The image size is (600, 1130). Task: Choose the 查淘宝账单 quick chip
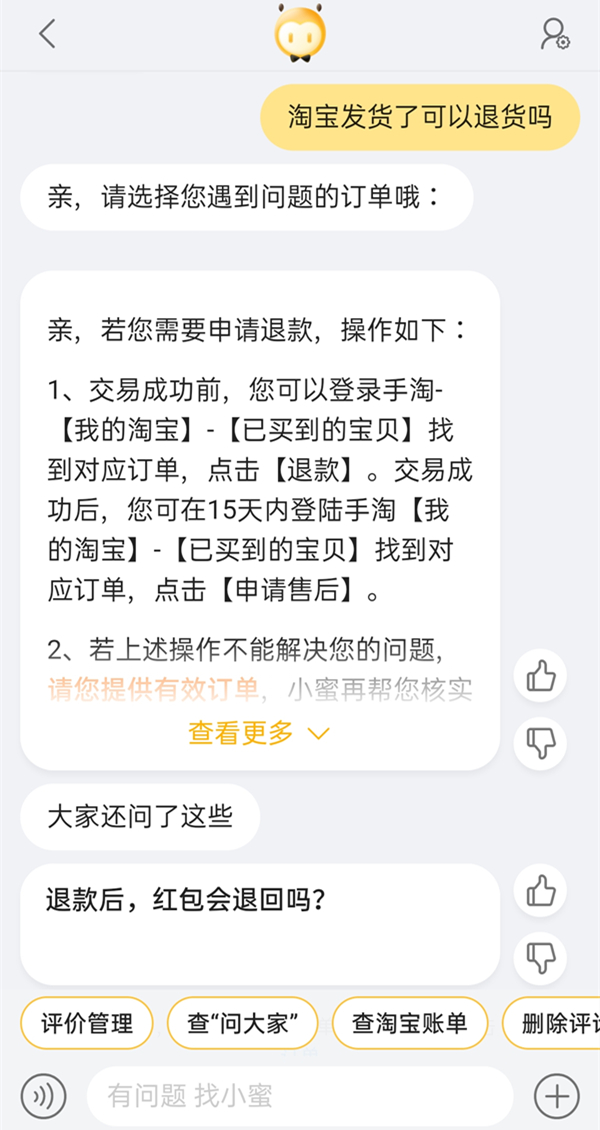point(410,1023)
